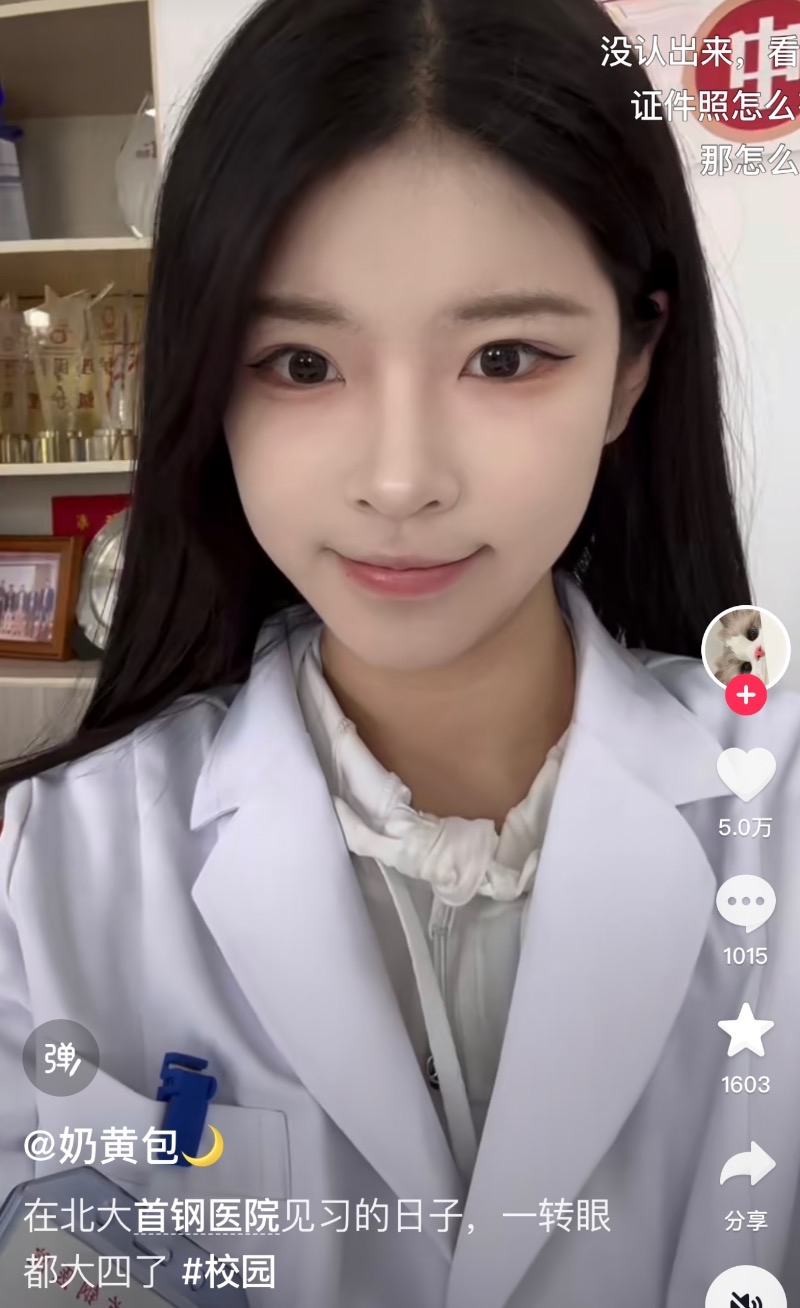The image size is (800, 1308).
Task: Open the #校园 hashtag
Action: click(x=228, y=1273)
